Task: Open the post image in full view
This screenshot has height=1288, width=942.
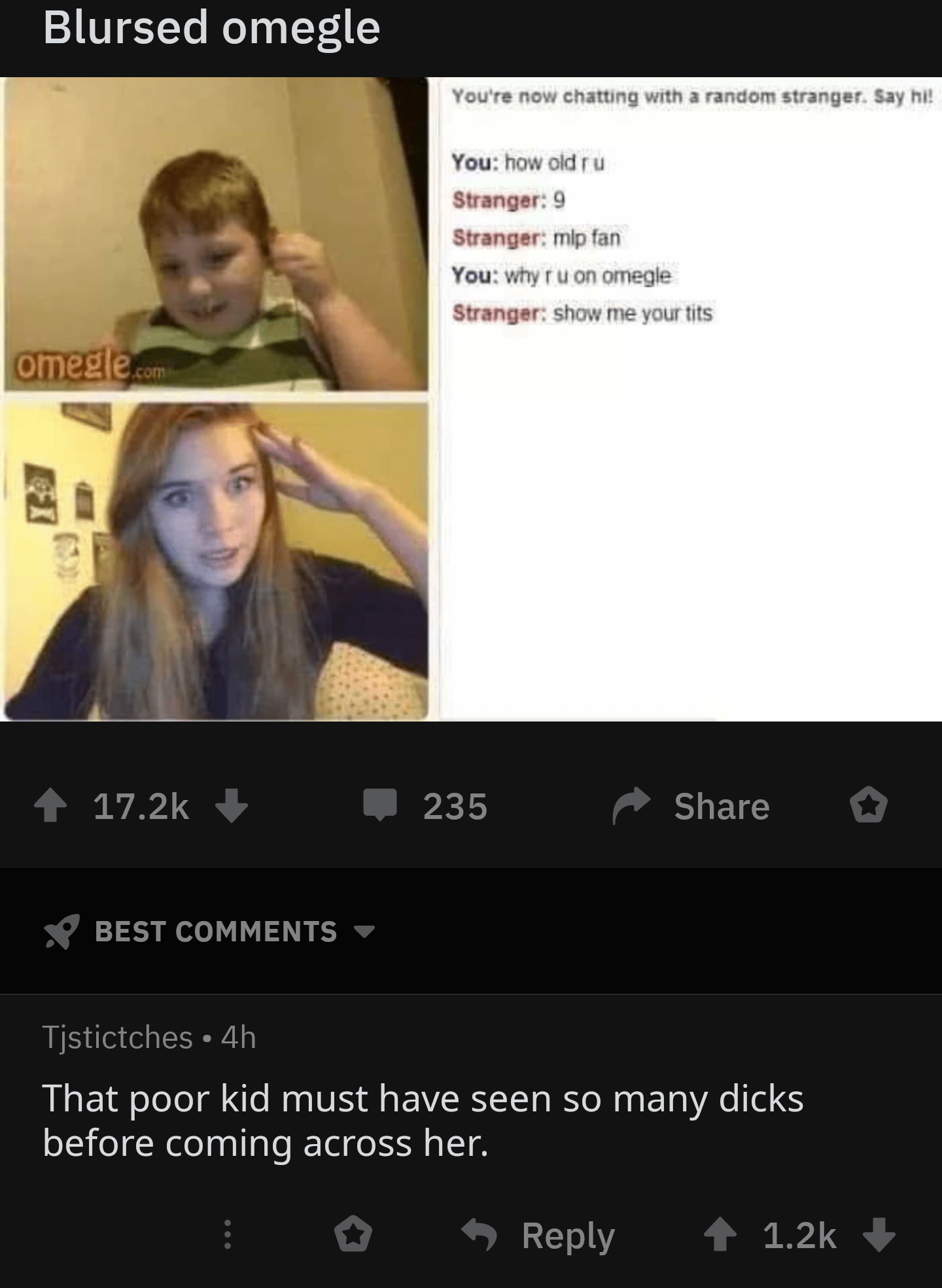Action: 471,399
